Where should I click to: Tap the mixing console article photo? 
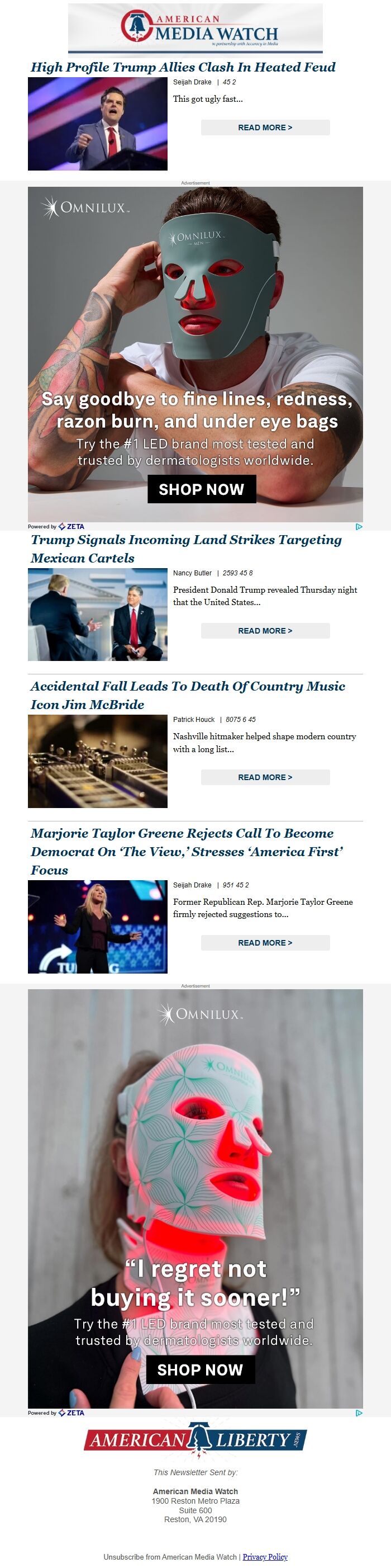[97, 762]
